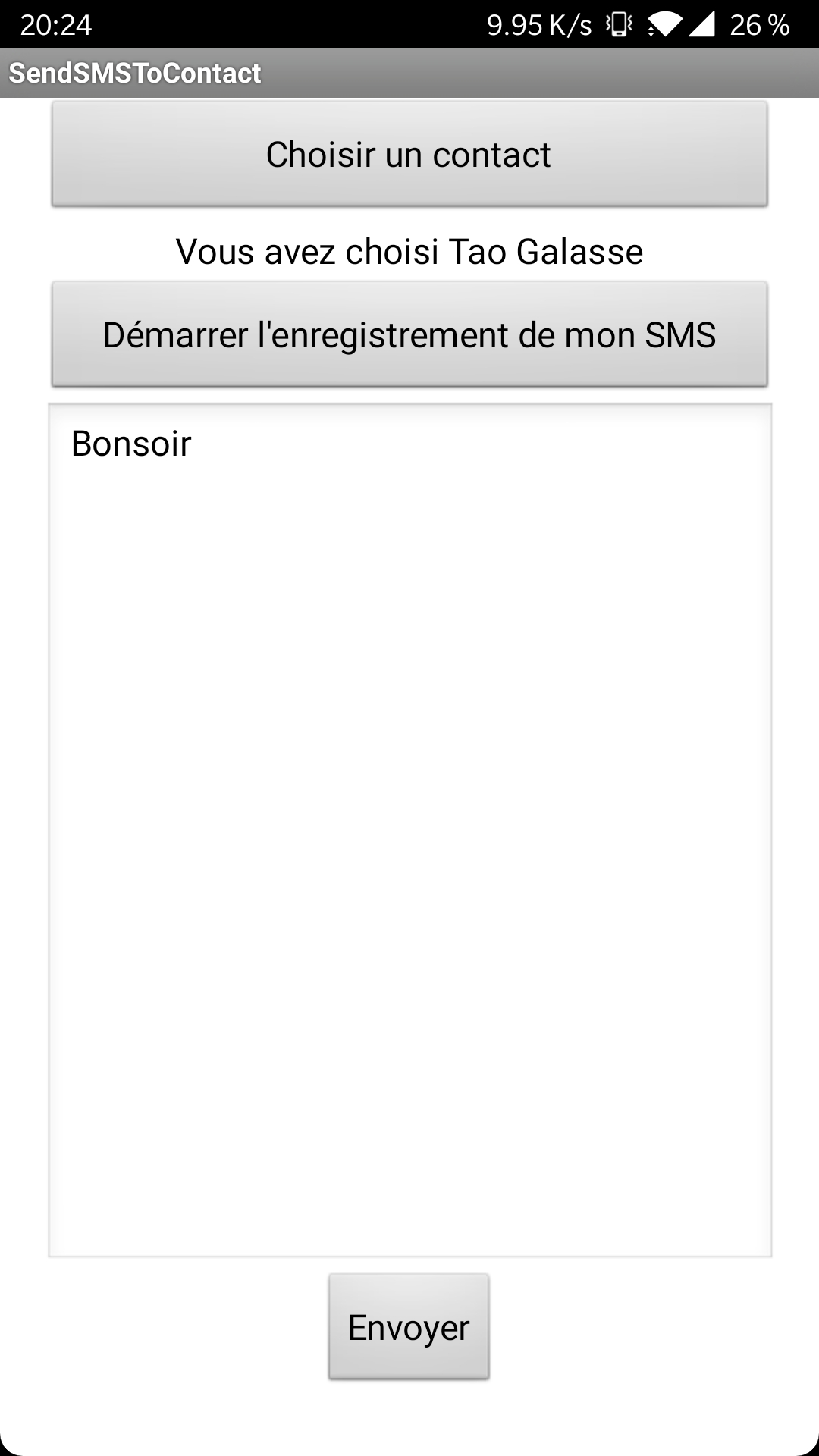Send the SMS with Envoyer
The height and width of the screenshot is (1456, 819).
409,1327
